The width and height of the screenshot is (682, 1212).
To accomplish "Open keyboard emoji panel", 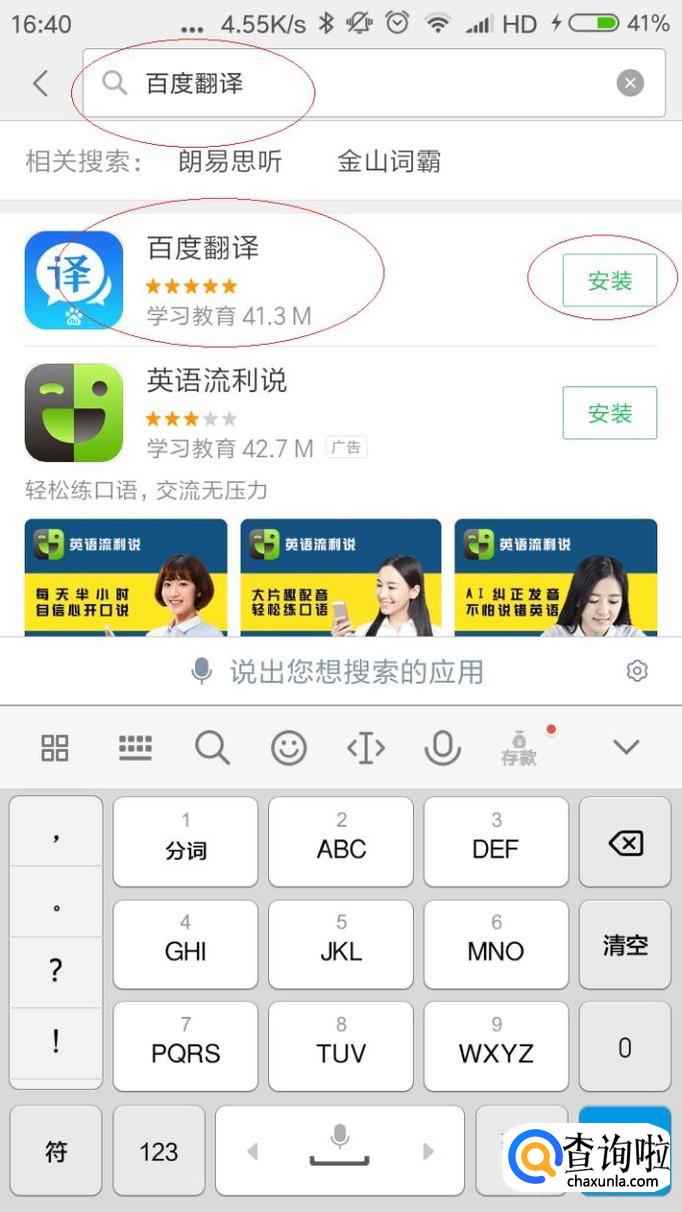I will point(289,747).
